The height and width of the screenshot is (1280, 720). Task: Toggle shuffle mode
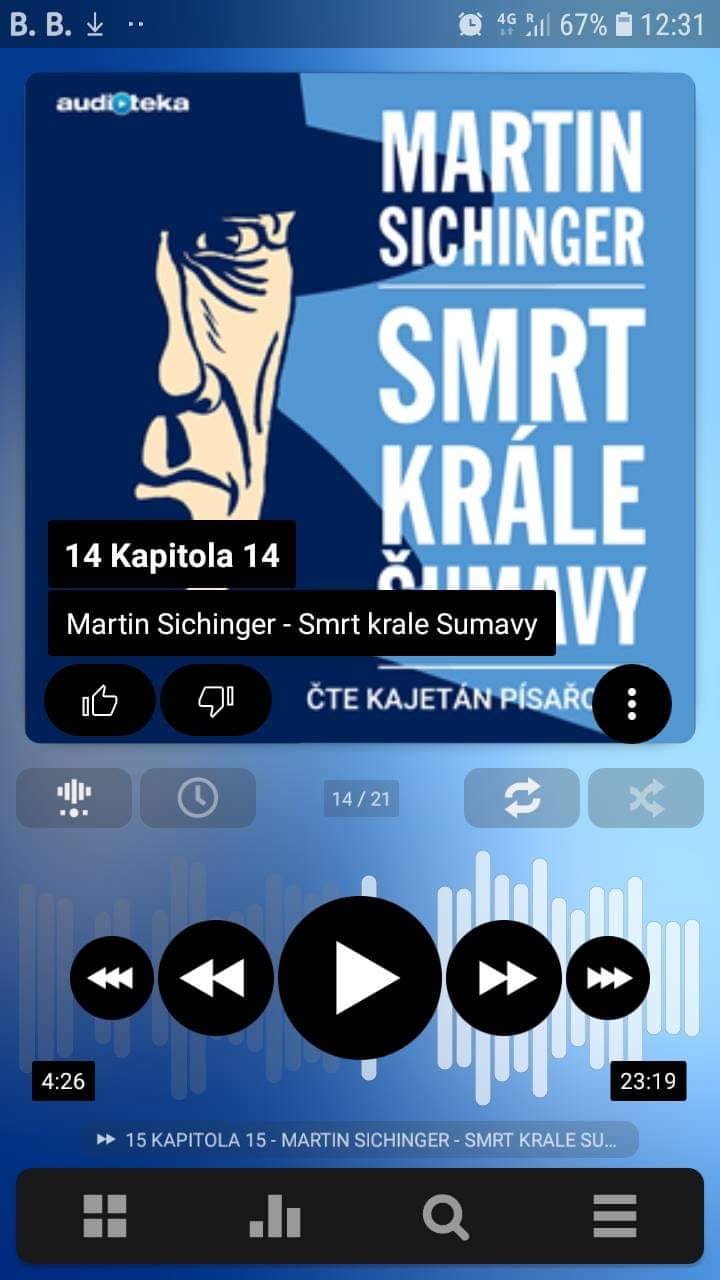[x=646, y=797]
